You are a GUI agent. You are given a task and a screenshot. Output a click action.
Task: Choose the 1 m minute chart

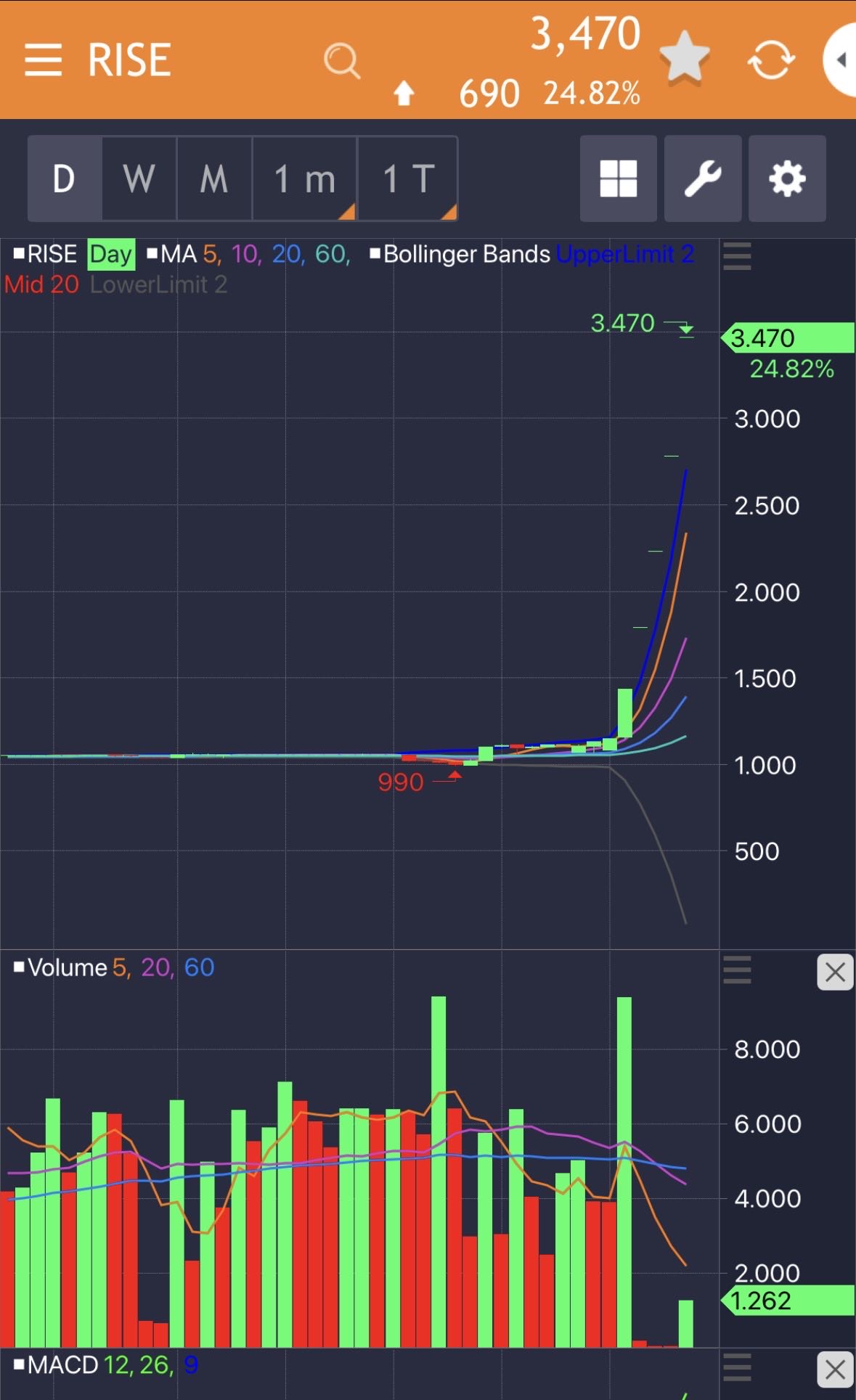pos(305,179)
